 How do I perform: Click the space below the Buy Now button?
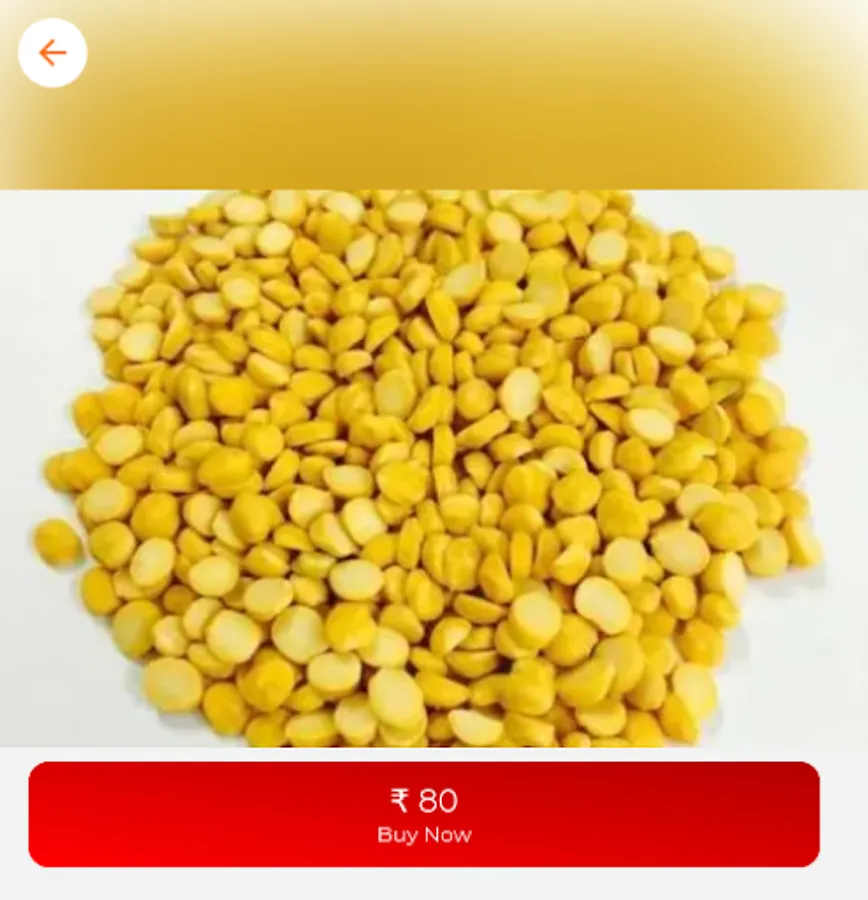click(434, 885)
